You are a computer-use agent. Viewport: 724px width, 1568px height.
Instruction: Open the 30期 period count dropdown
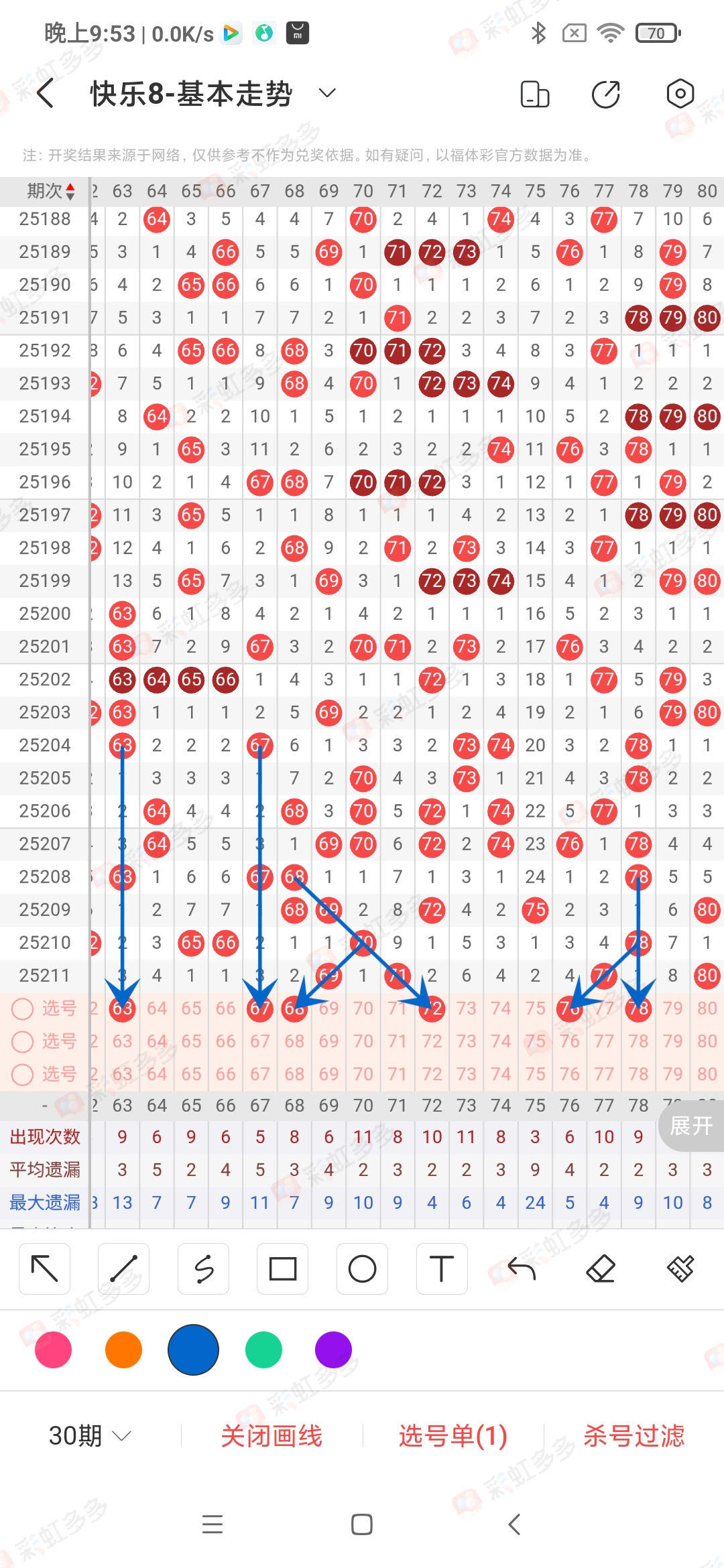pyautogui.click(x=90, y=1435)
